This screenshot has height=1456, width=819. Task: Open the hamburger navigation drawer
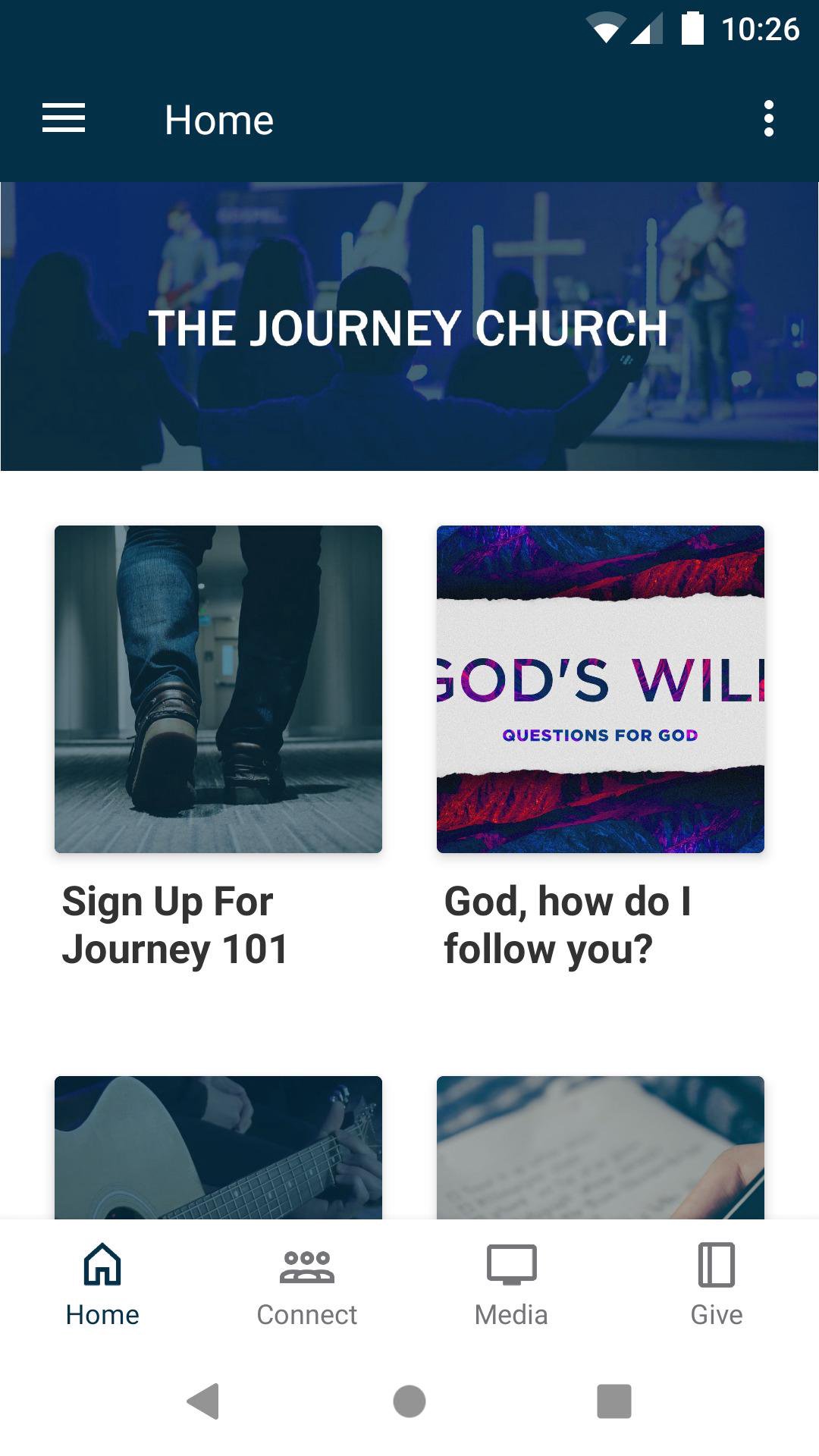64,119
